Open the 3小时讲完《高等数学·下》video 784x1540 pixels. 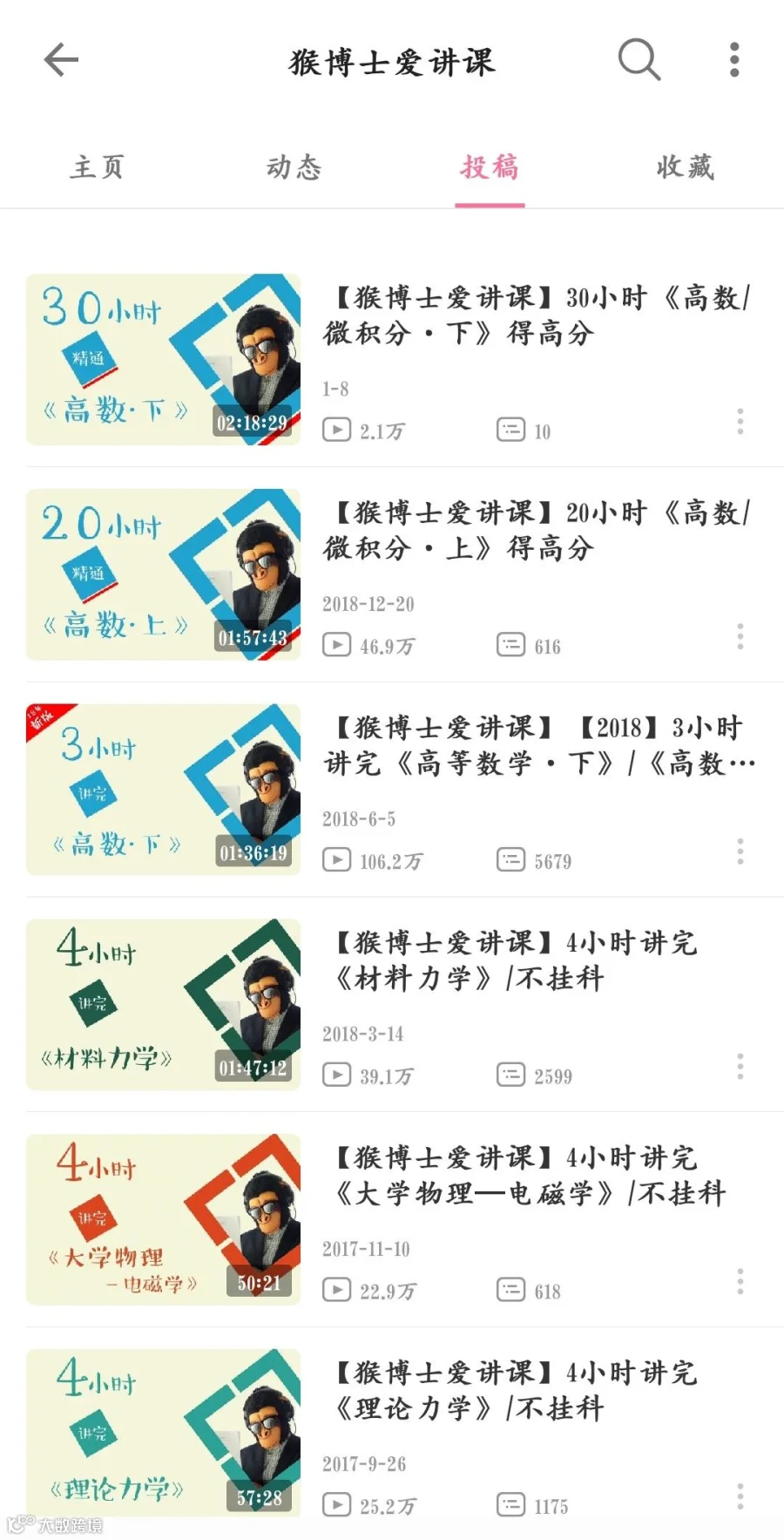tap(392, 790)
